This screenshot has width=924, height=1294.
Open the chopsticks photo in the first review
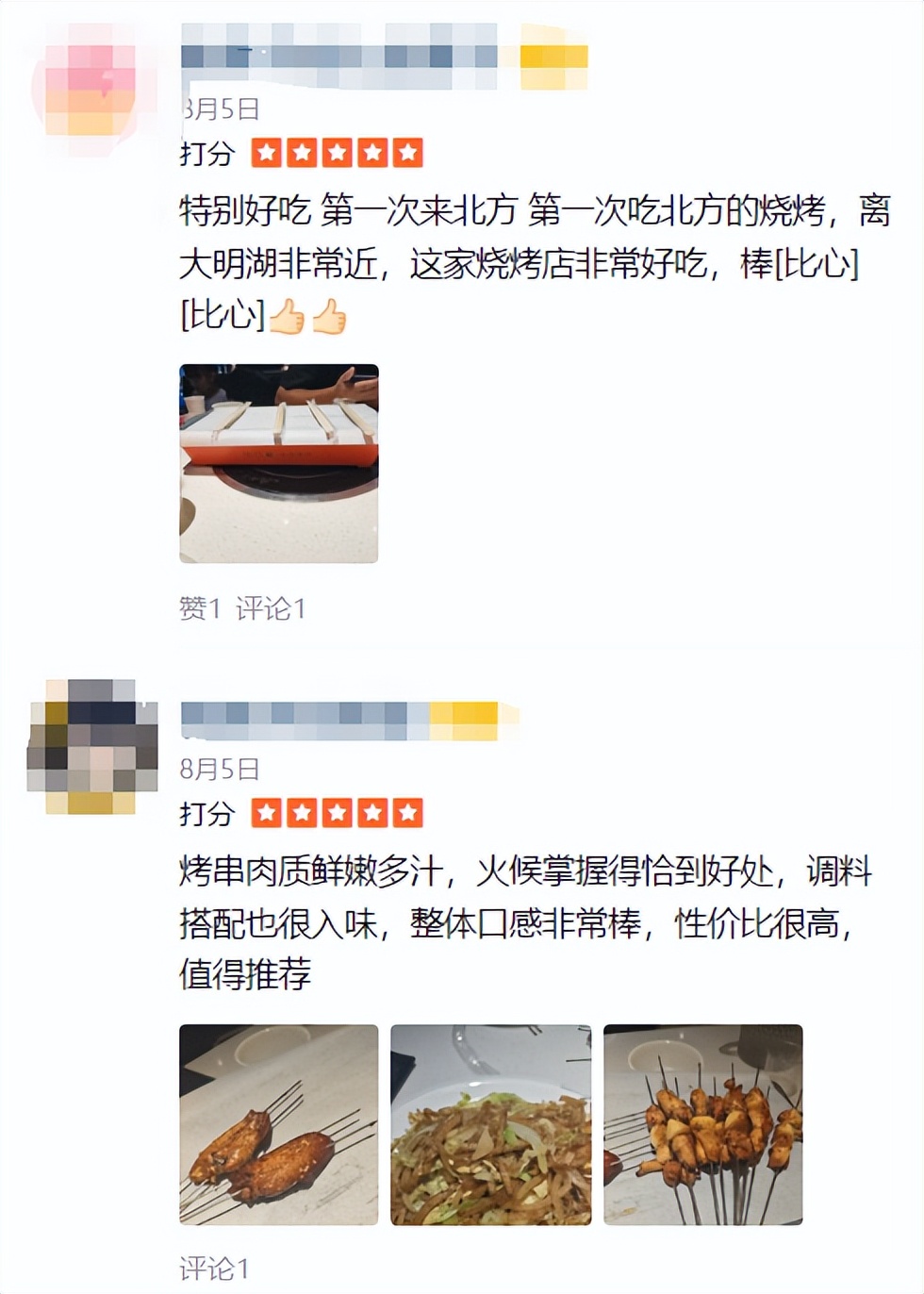click(278, 463)
